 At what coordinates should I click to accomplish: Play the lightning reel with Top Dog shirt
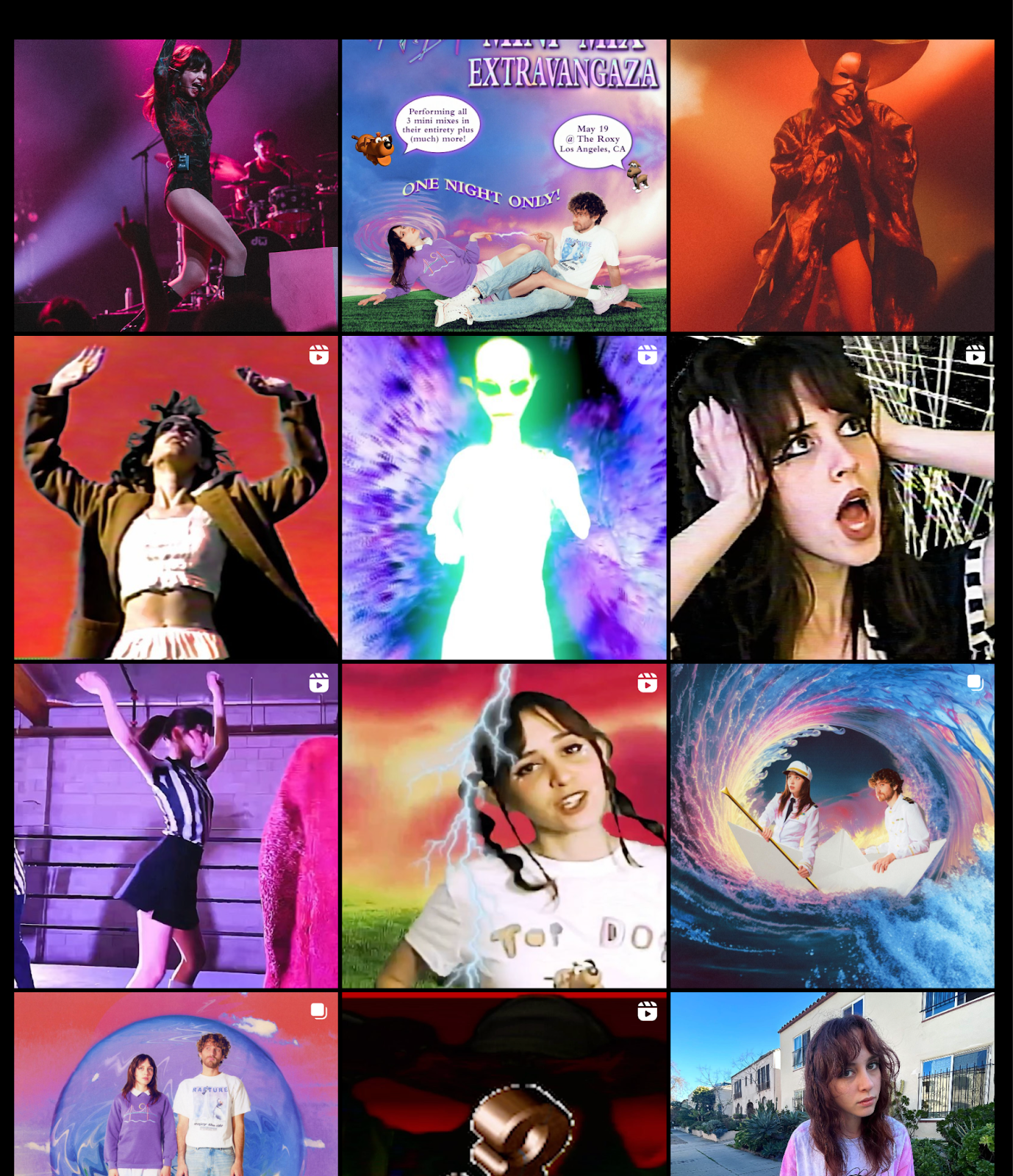(504, 825)
